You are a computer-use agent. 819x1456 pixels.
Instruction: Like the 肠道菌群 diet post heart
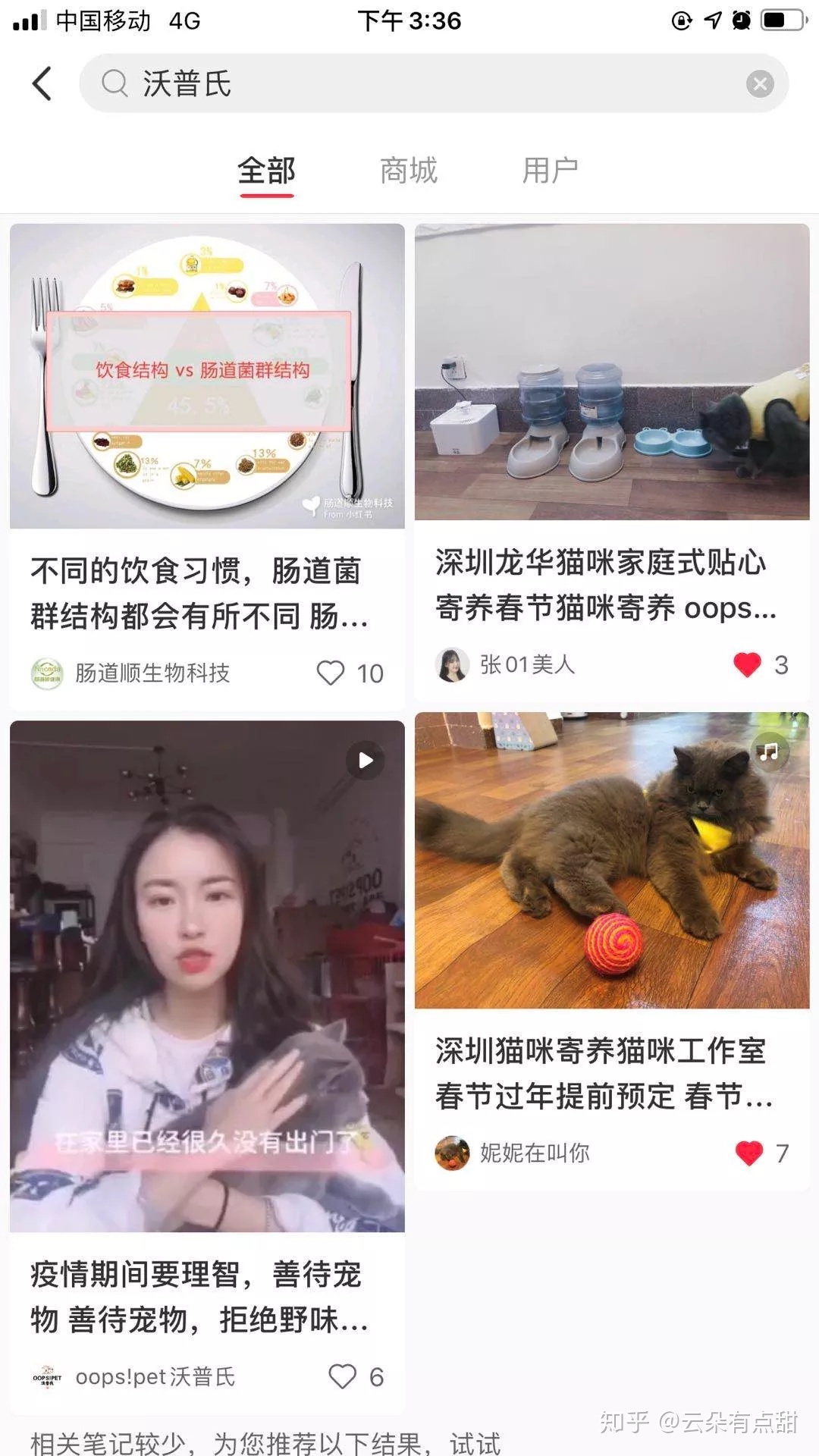point(330,673)
